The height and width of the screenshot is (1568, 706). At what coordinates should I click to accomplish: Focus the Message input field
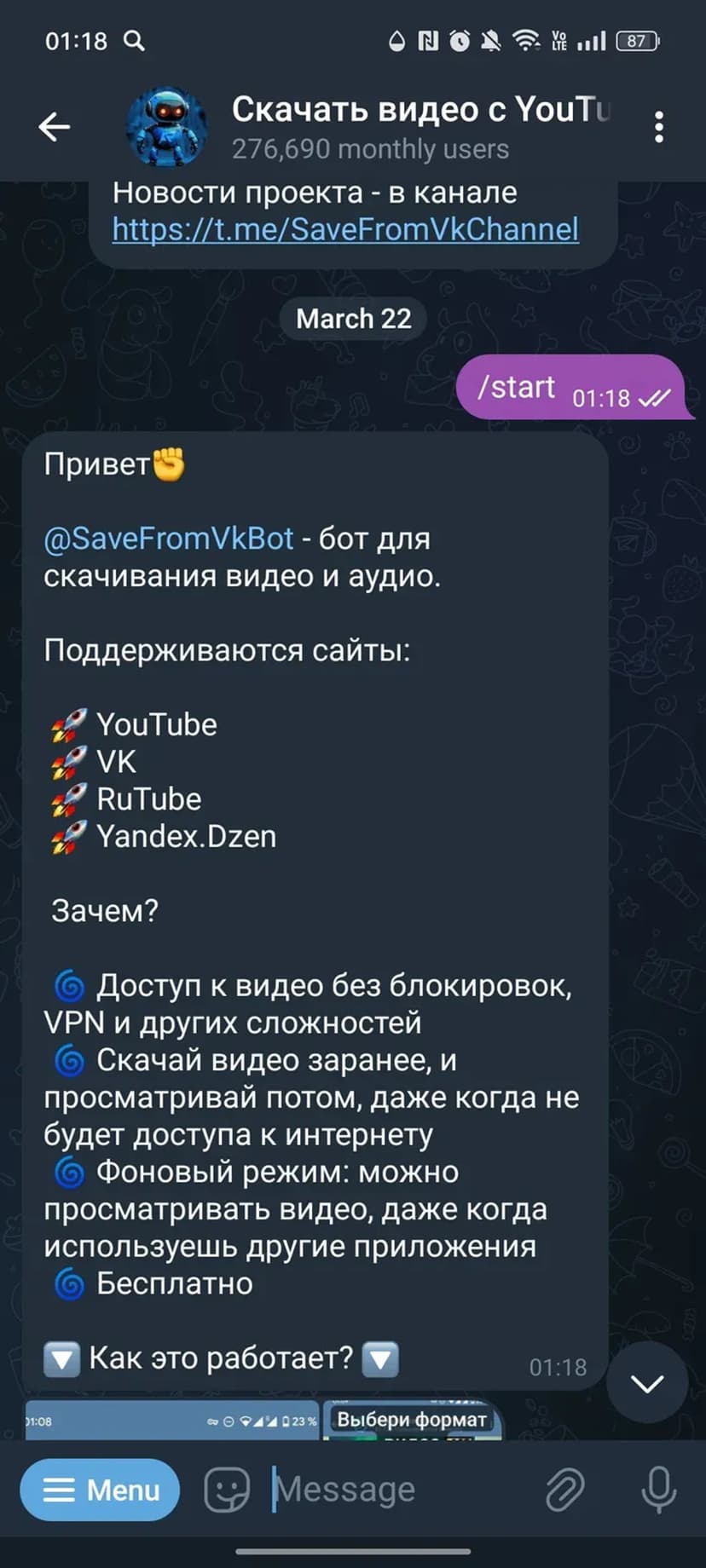[x=392, y=1490]
